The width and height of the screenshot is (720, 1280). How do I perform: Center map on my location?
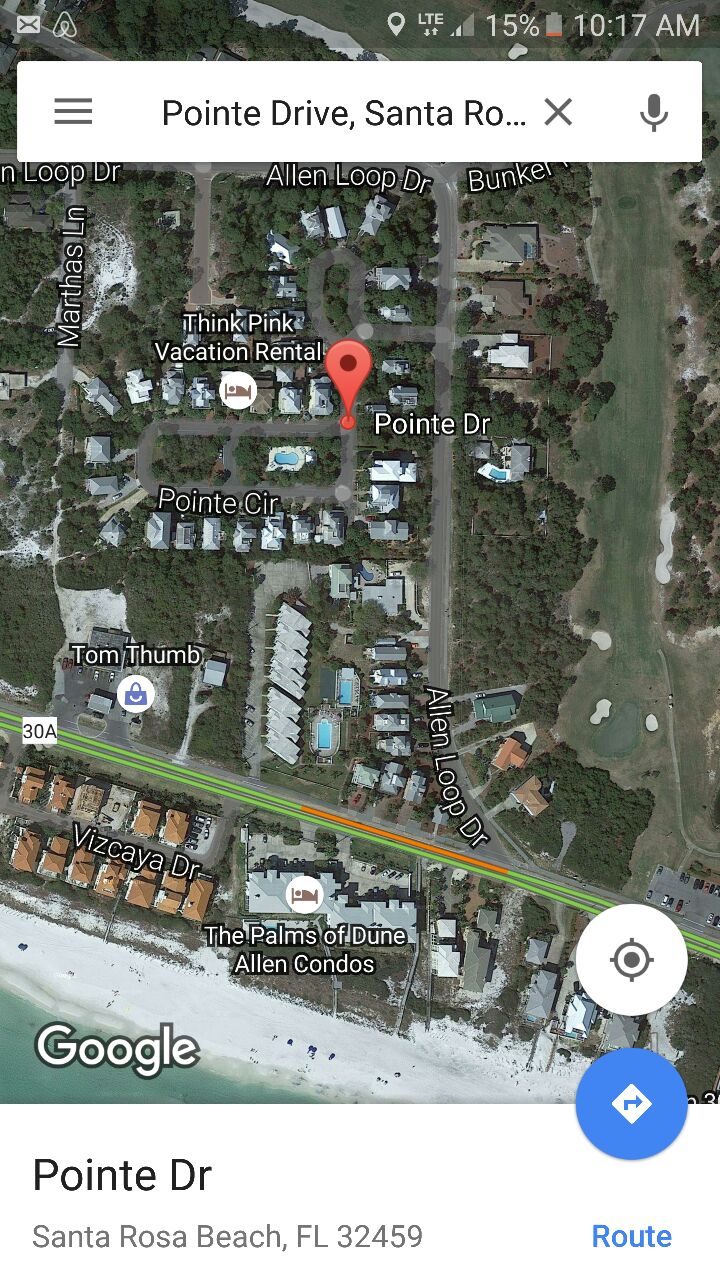point(631,960)
